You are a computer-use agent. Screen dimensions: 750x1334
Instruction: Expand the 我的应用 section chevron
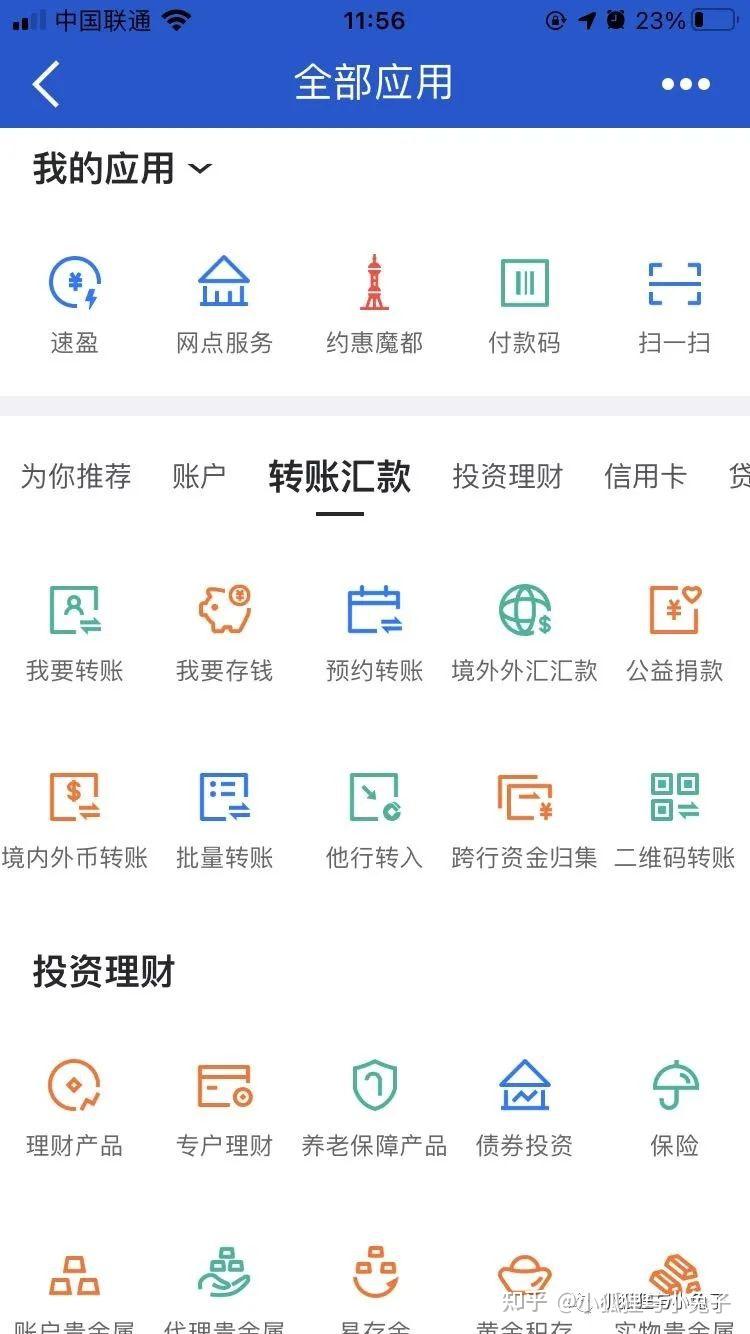[x=200, y=170]
